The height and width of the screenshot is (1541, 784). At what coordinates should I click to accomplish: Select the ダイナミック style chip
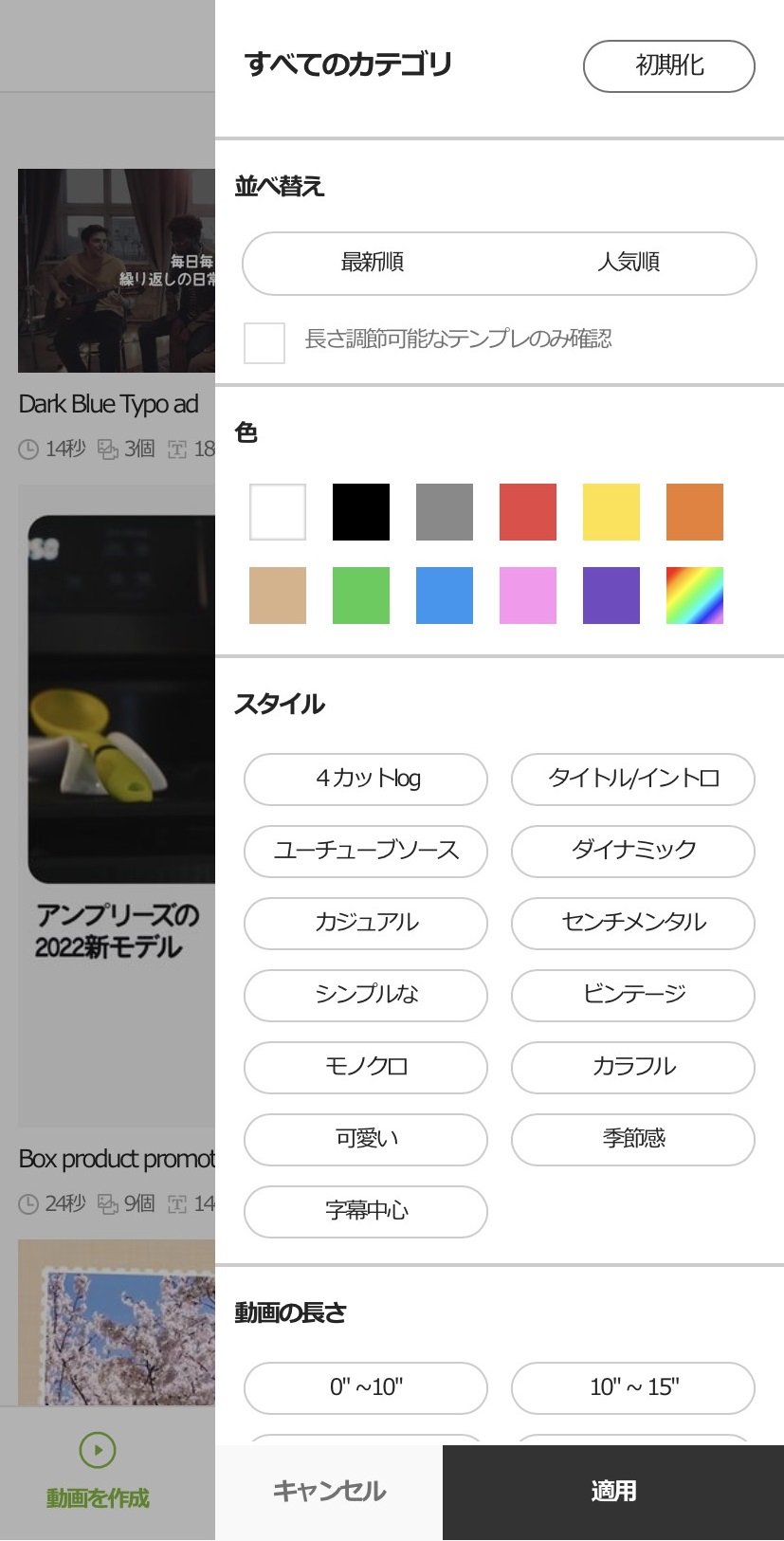[633, 851]
